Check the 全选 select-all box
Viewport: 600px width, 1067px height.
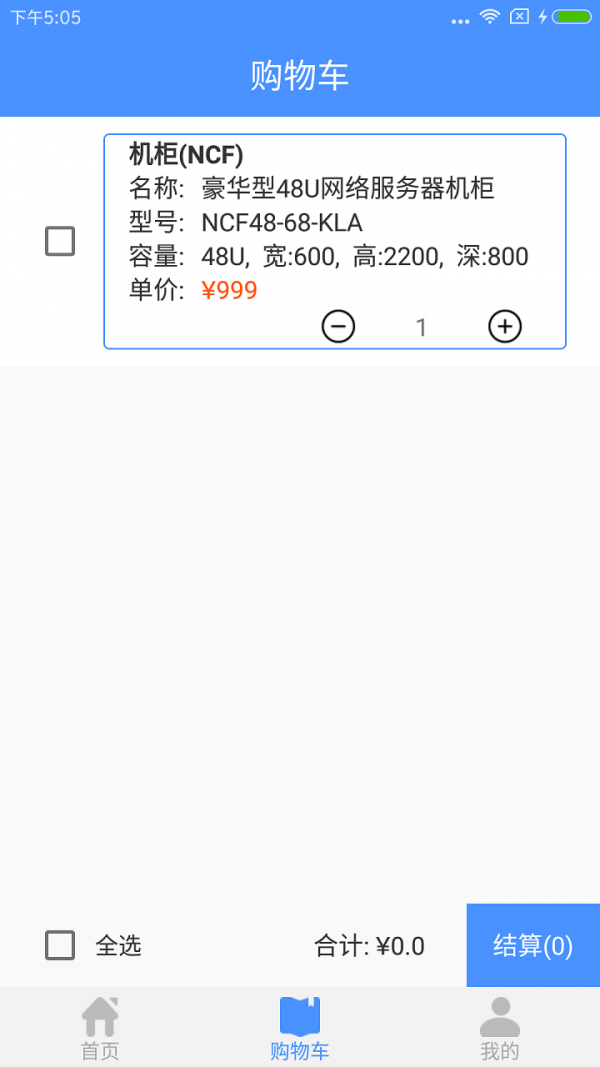pyautogui.click(x=60, y=945)
